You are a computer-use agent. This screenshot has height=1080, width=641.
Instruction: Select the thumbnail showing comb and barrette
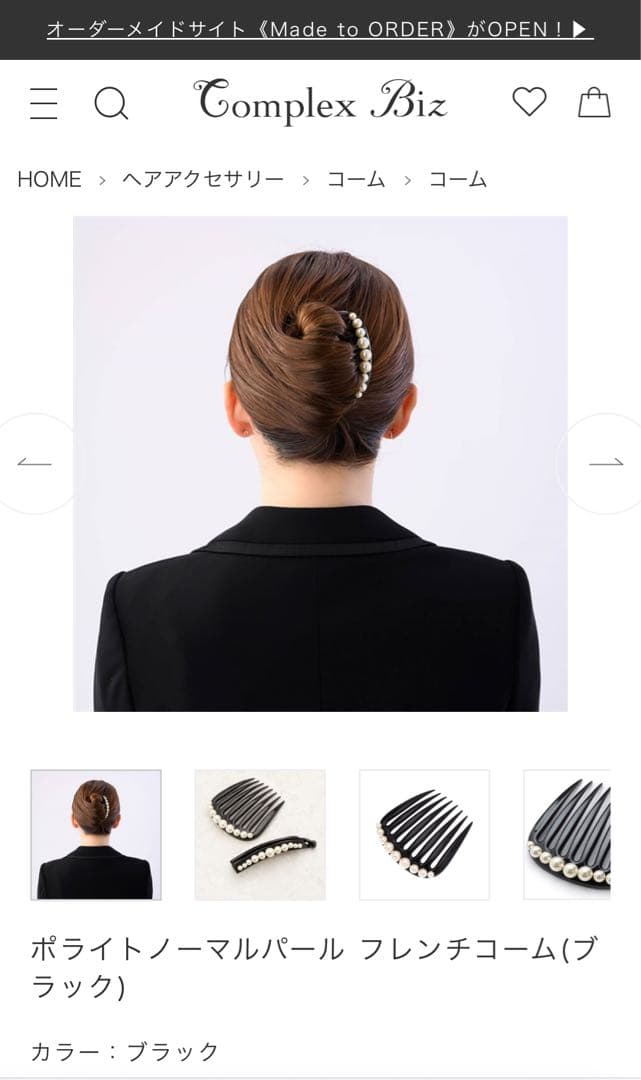260,835
